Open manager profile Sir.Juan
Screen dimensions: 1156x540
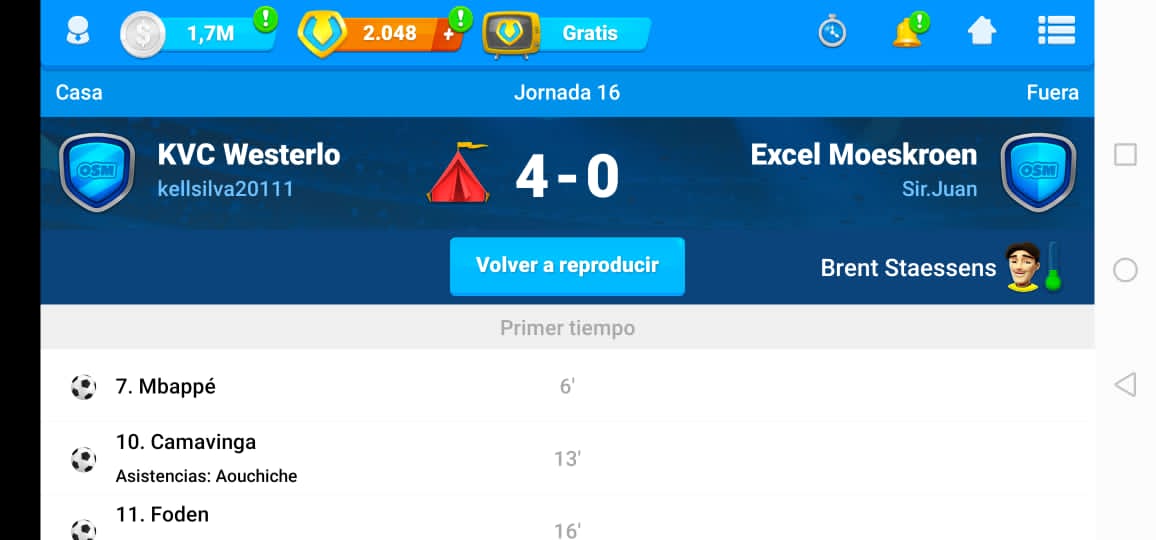coord(938,188)
